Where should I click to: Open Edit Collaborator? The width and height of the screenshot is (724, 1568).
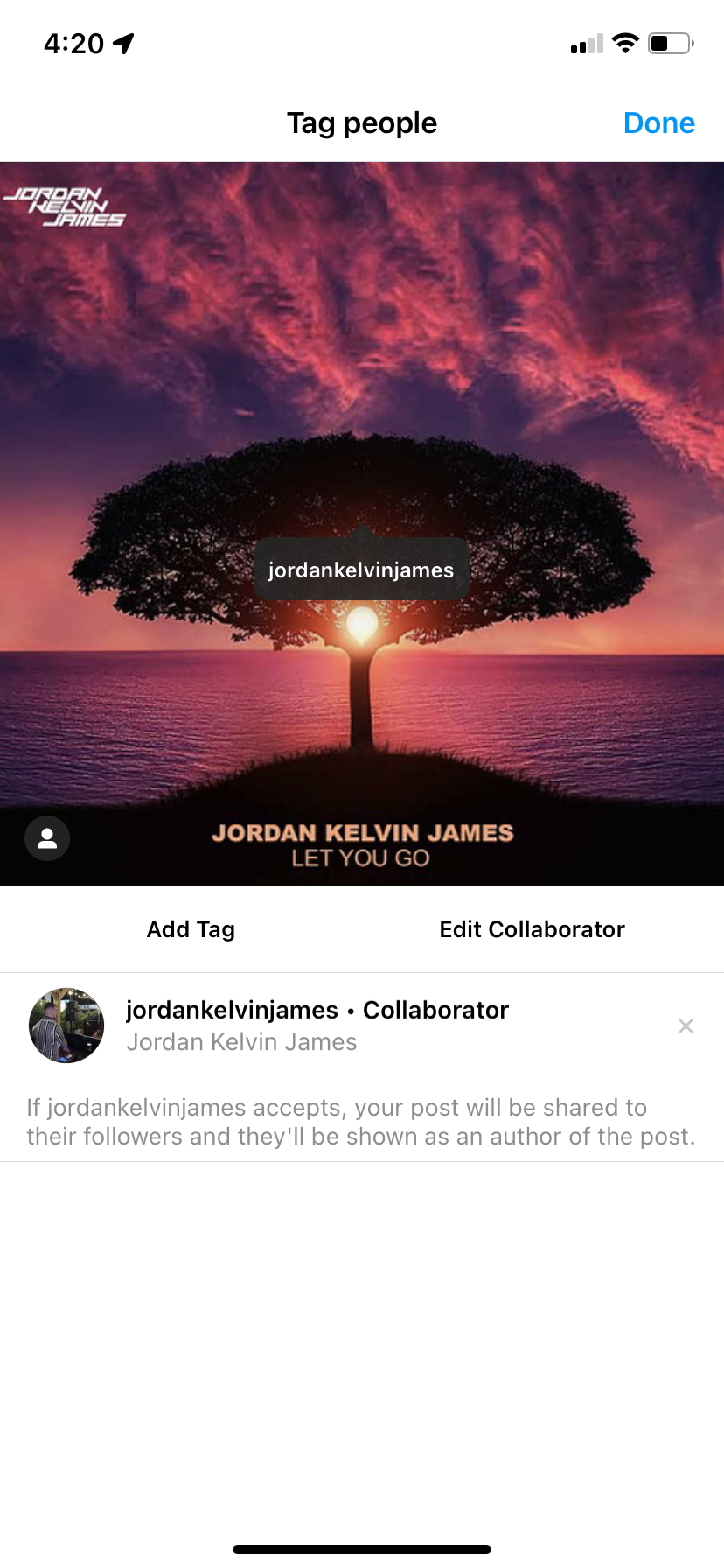532,929
